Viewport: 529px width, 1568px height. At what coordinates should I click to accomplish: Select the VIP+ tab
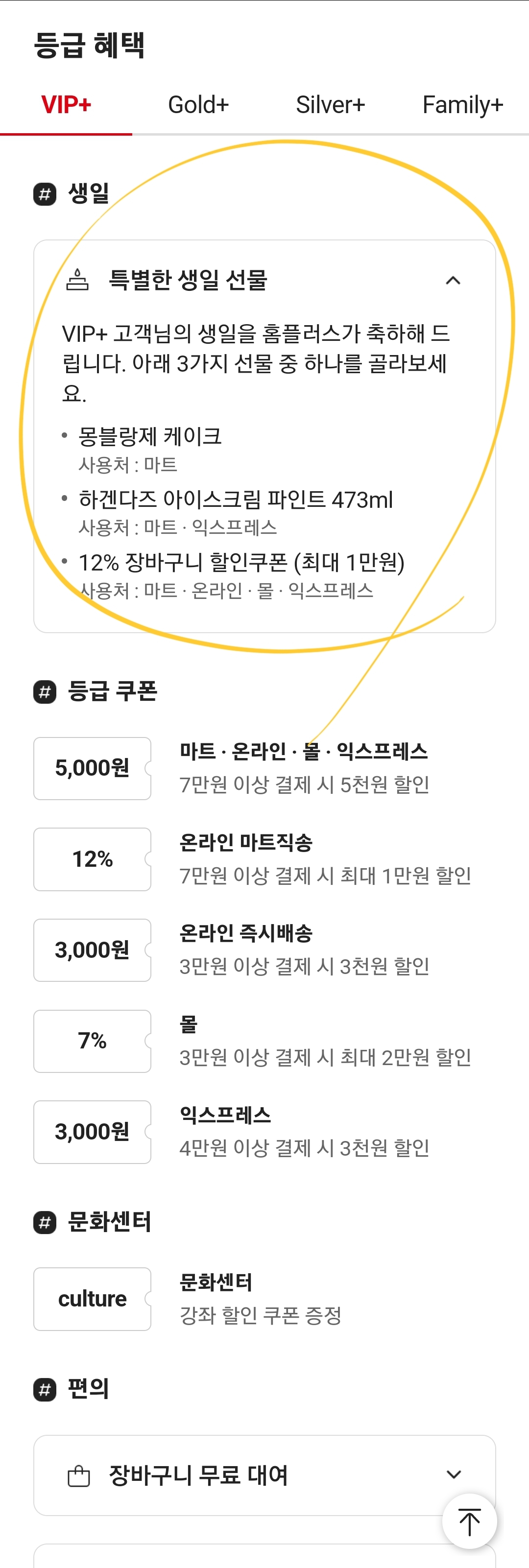coord(67,105)
